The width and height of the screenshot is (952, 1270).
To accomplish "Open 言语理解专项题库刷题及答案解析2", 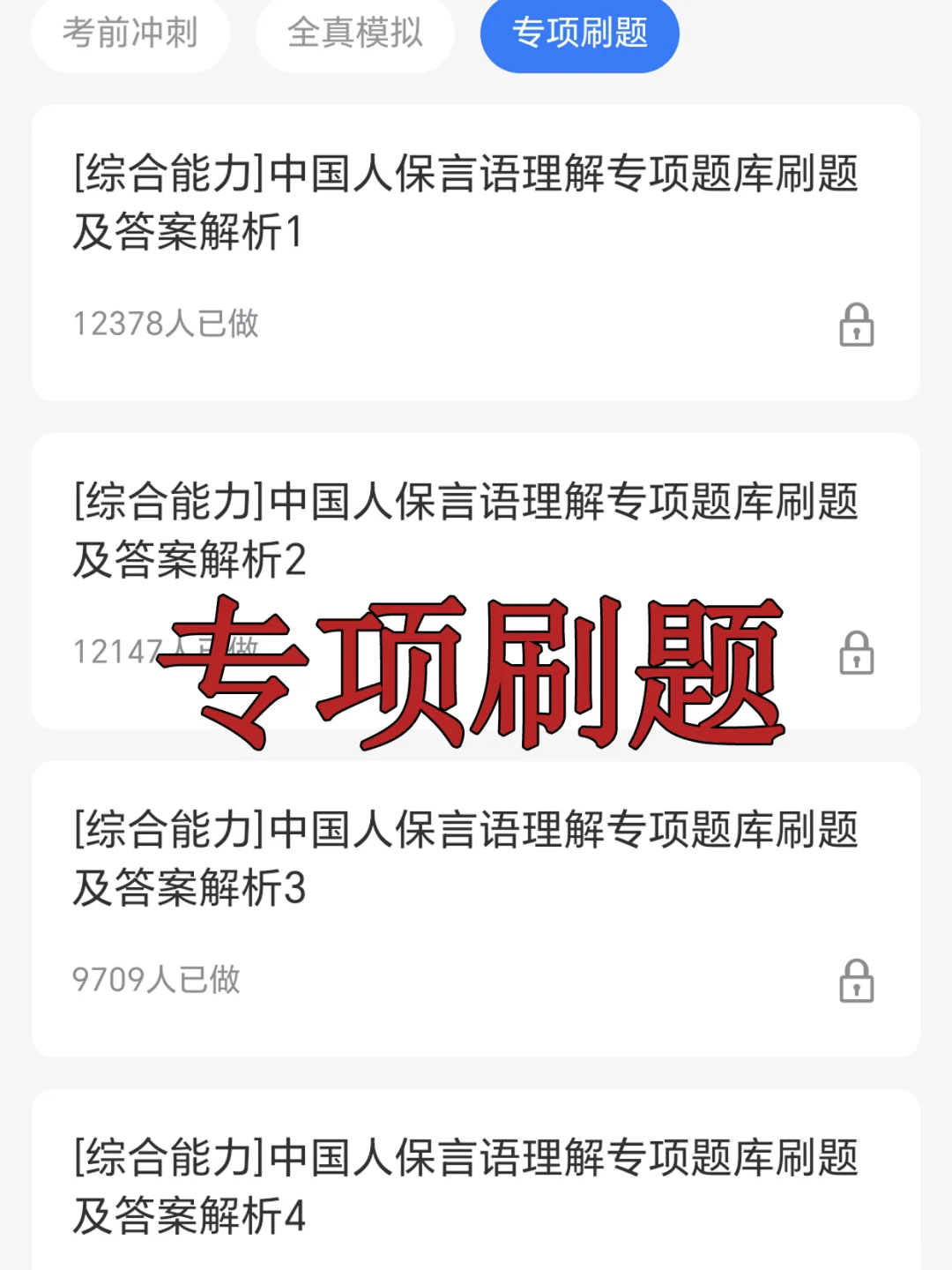I will click(x=465, y=530).
